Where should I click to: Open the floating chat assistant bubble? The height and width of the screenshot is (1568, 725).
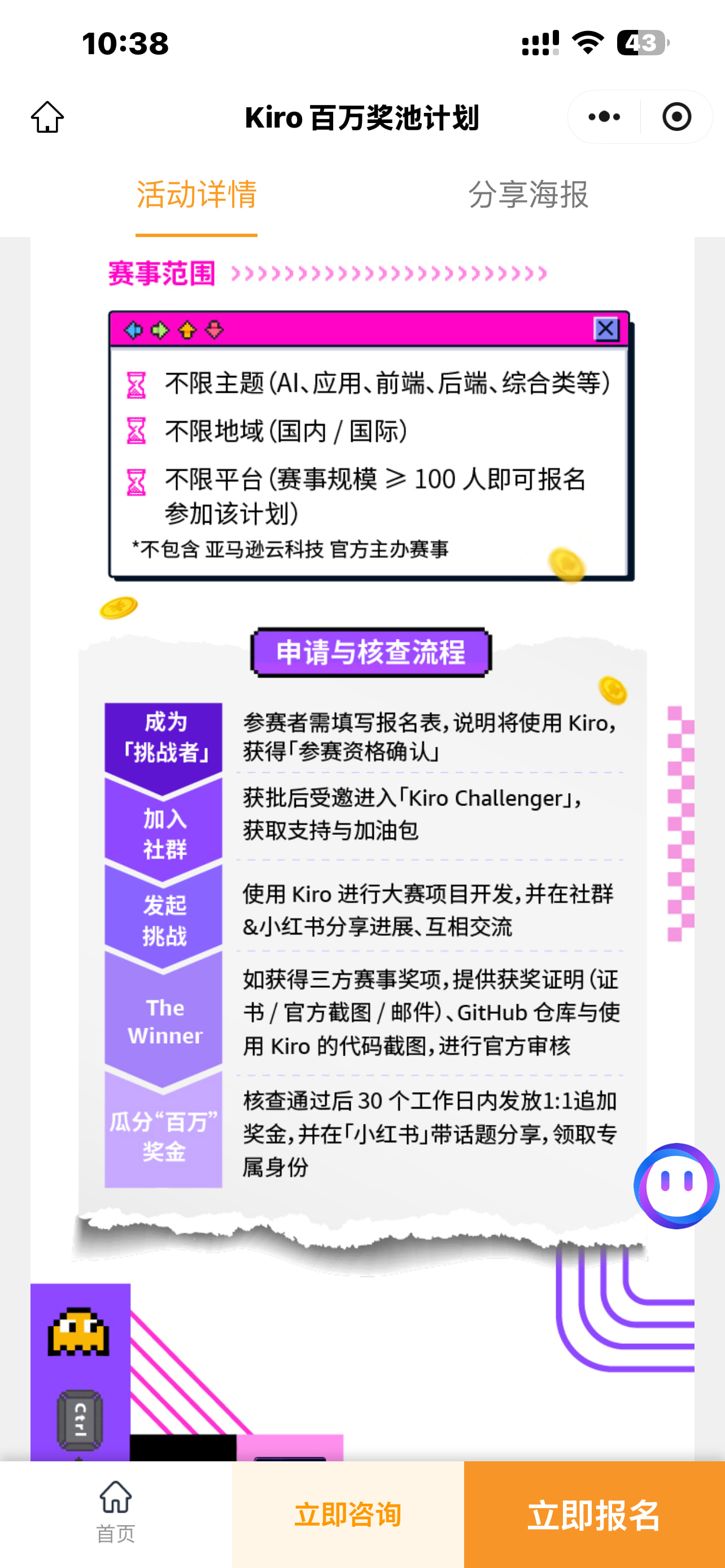676,1186
